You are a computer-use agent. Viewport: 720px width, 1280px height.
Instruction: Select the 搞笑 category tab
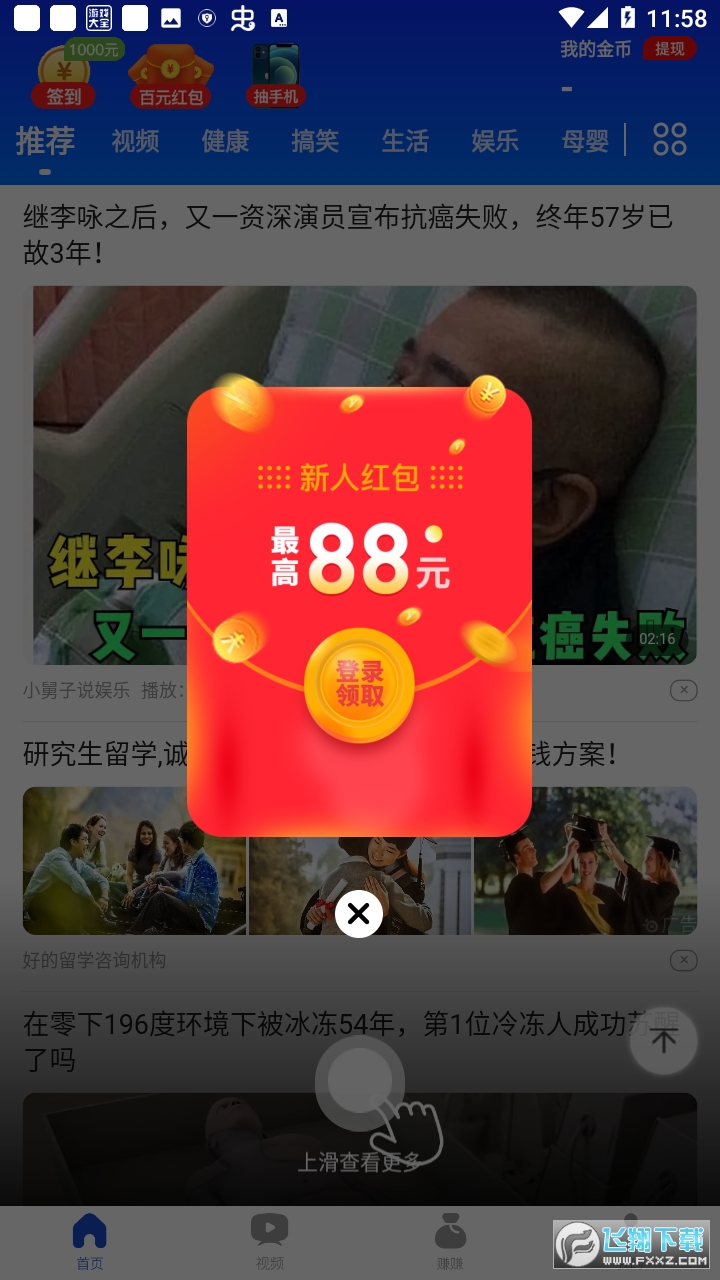[315, 141]
